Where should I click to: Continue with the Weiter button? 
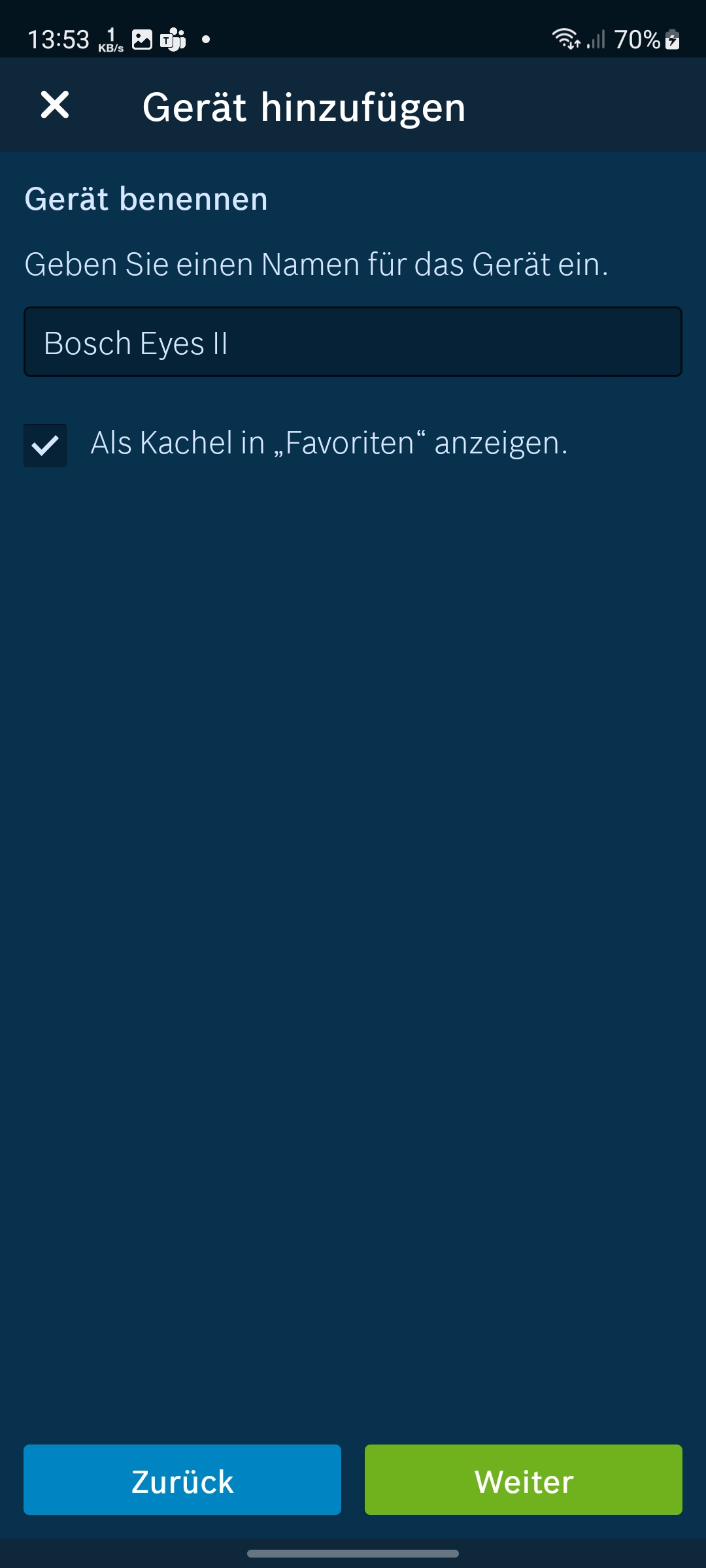523,1480
